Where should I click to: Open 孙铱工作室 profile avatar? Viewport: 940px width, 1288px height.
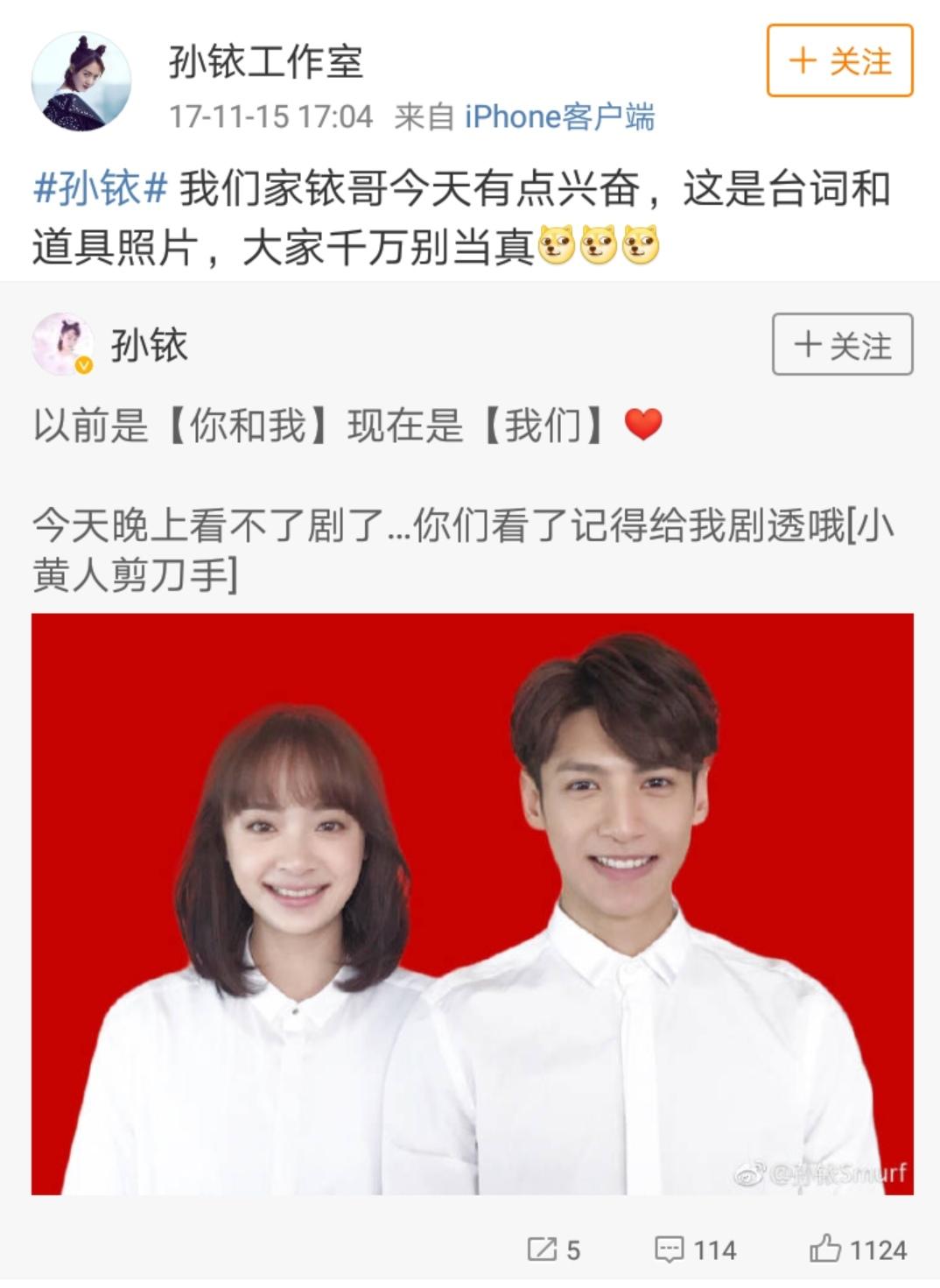point(81,81)
